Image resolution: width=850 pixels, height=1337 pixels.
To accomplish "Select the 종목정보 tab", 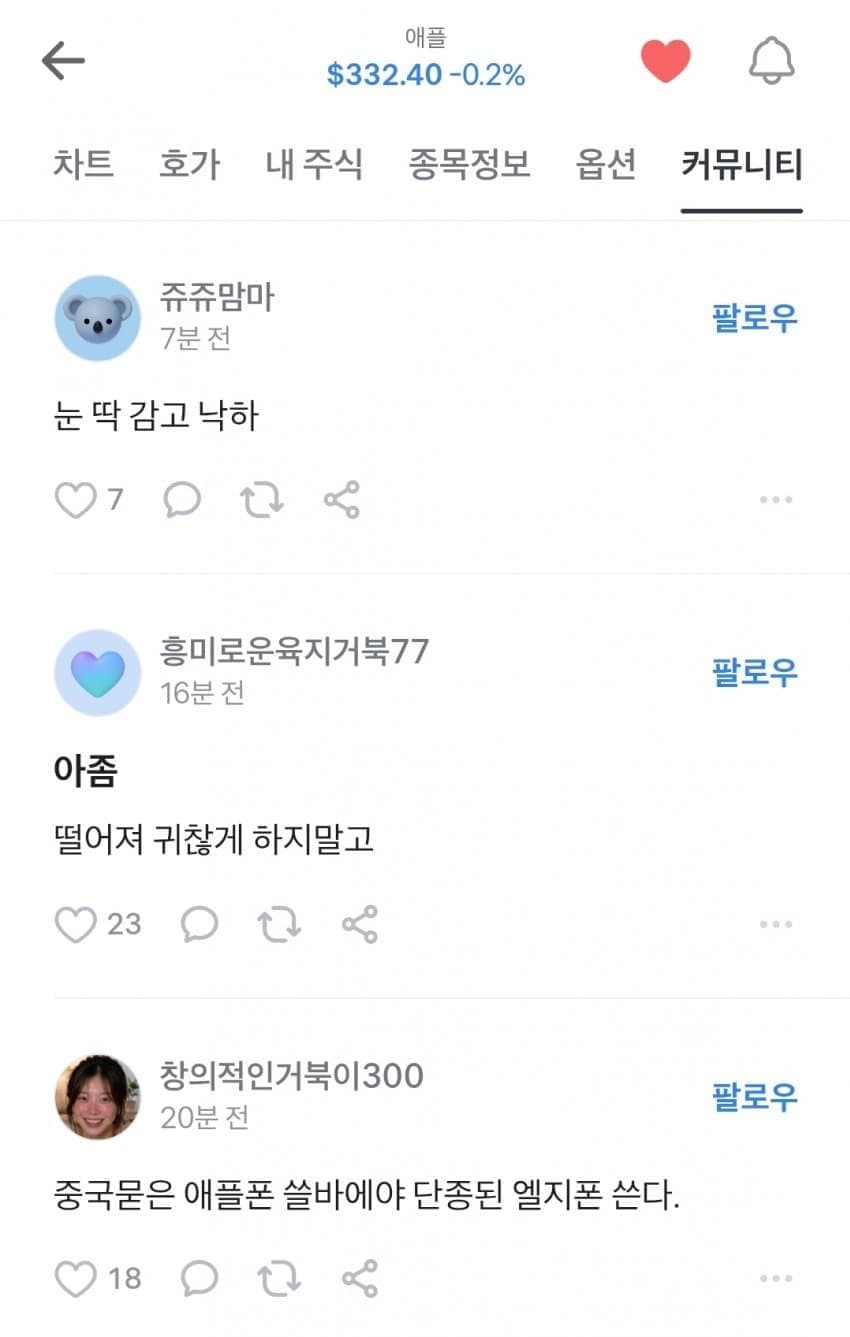I will (469, 164).
